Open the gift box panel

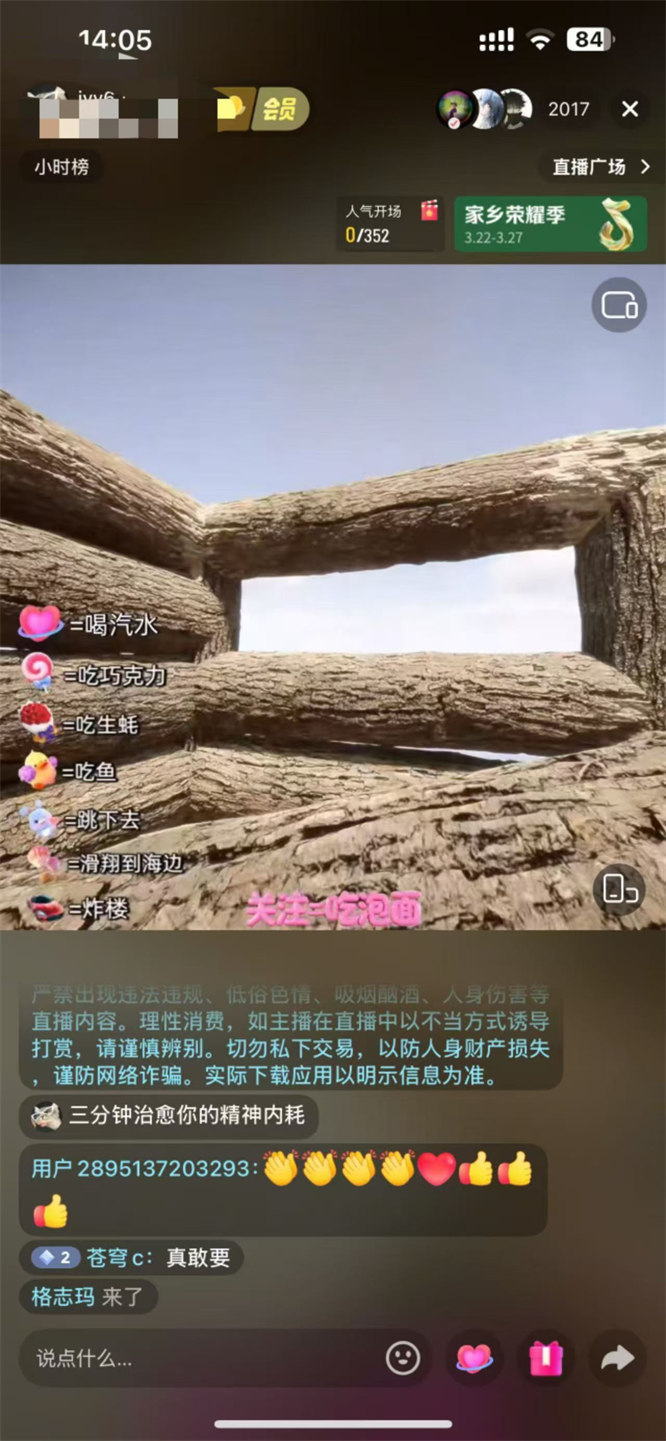click(x=547, y=1358)
